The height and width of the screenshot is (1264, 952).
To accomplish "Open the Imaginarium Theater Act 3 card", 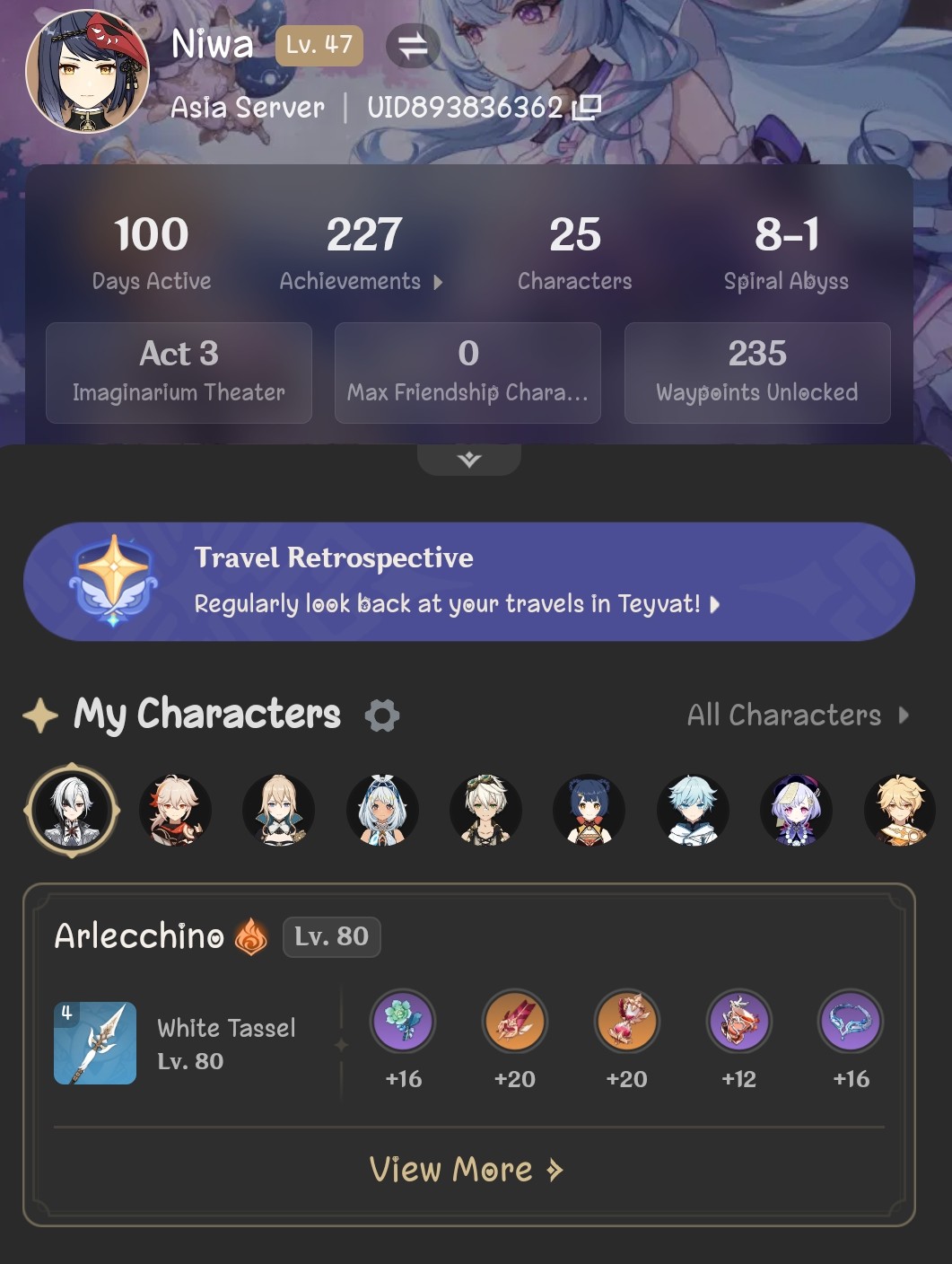I will (x=179, y=373).
